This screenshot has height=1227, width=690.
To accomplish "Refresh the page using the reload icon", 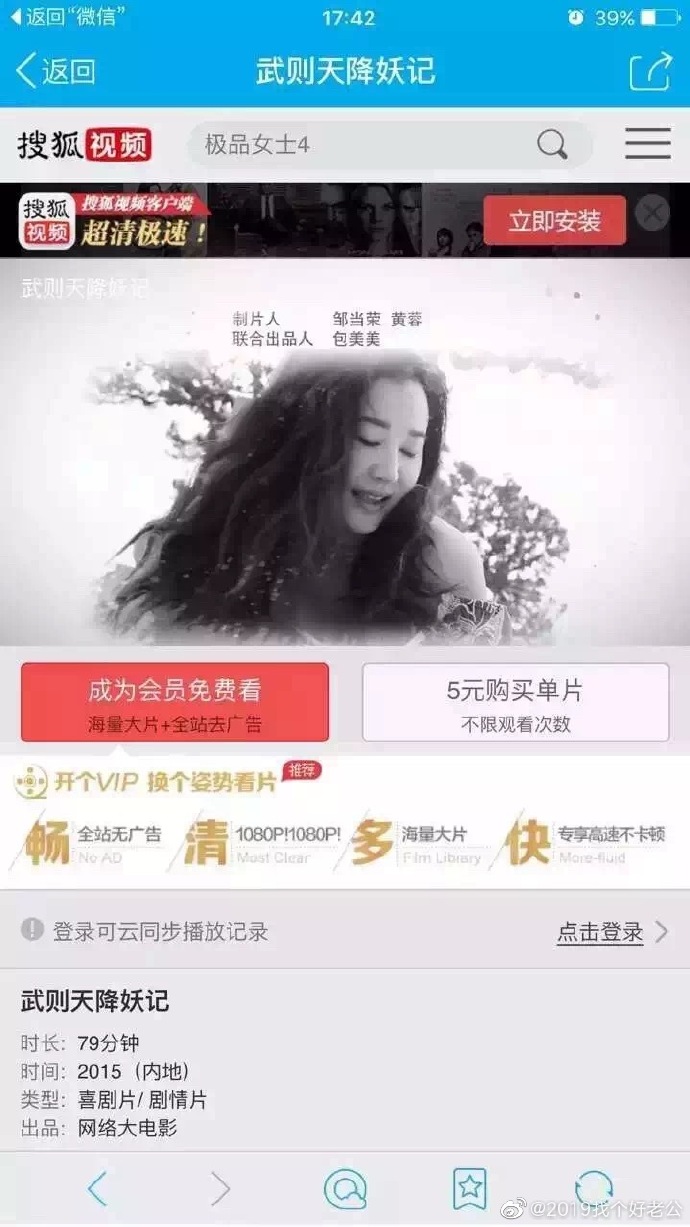I will (593, 1188).
